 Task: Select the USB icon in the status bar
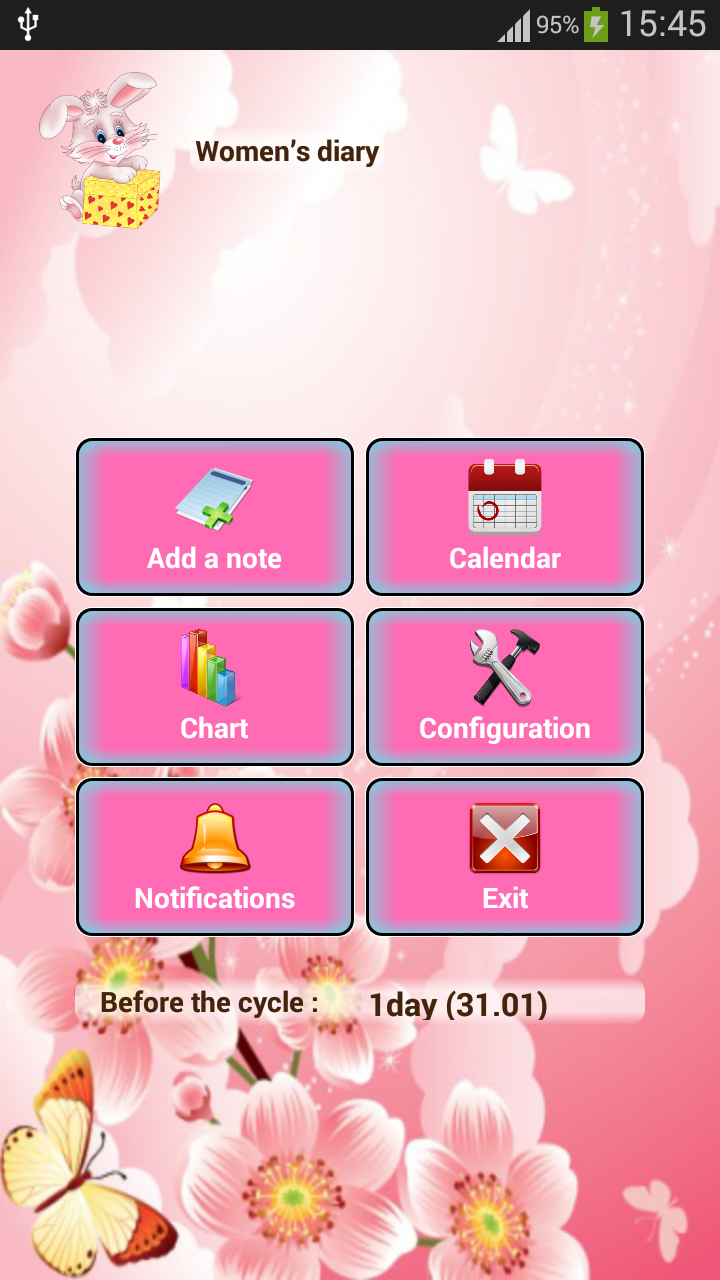(28, 25)
